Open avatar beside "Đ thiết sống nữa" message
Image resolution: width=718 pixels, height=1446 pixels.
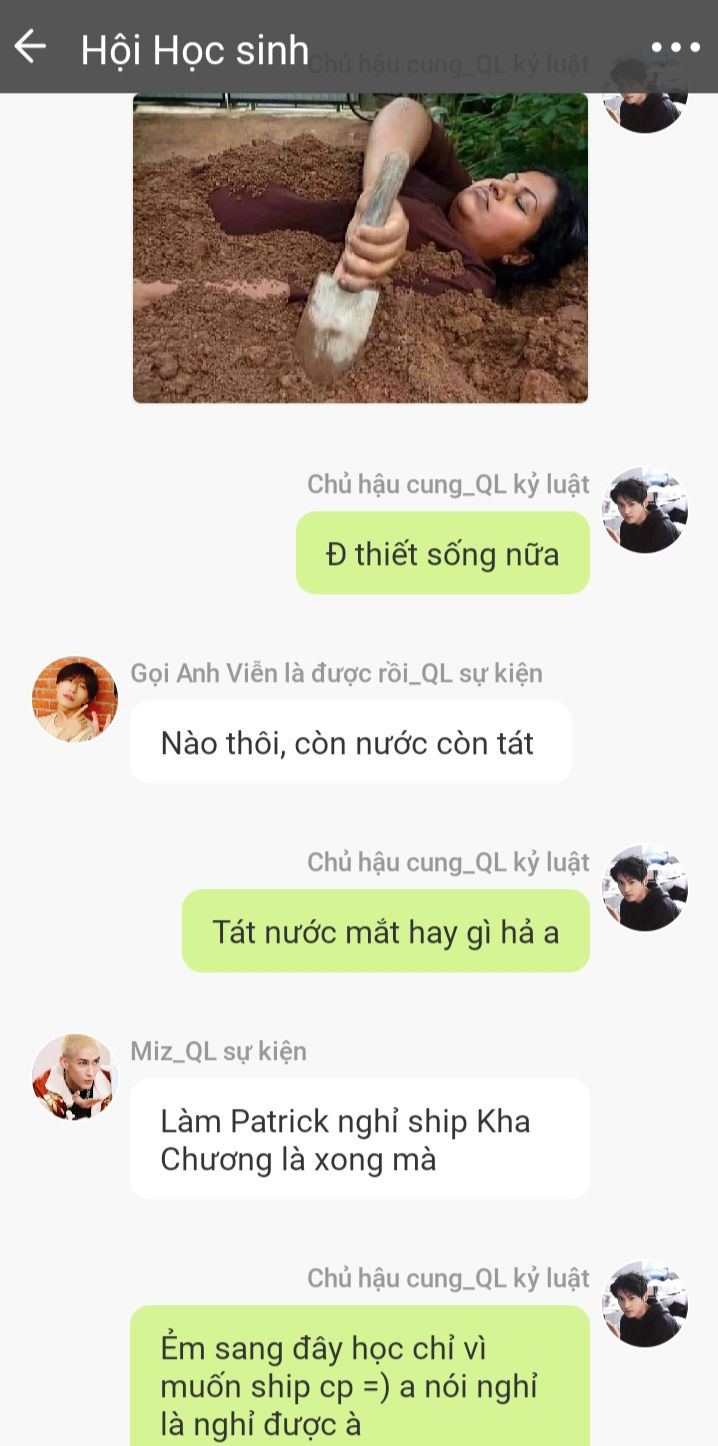(x=645, y=510)
